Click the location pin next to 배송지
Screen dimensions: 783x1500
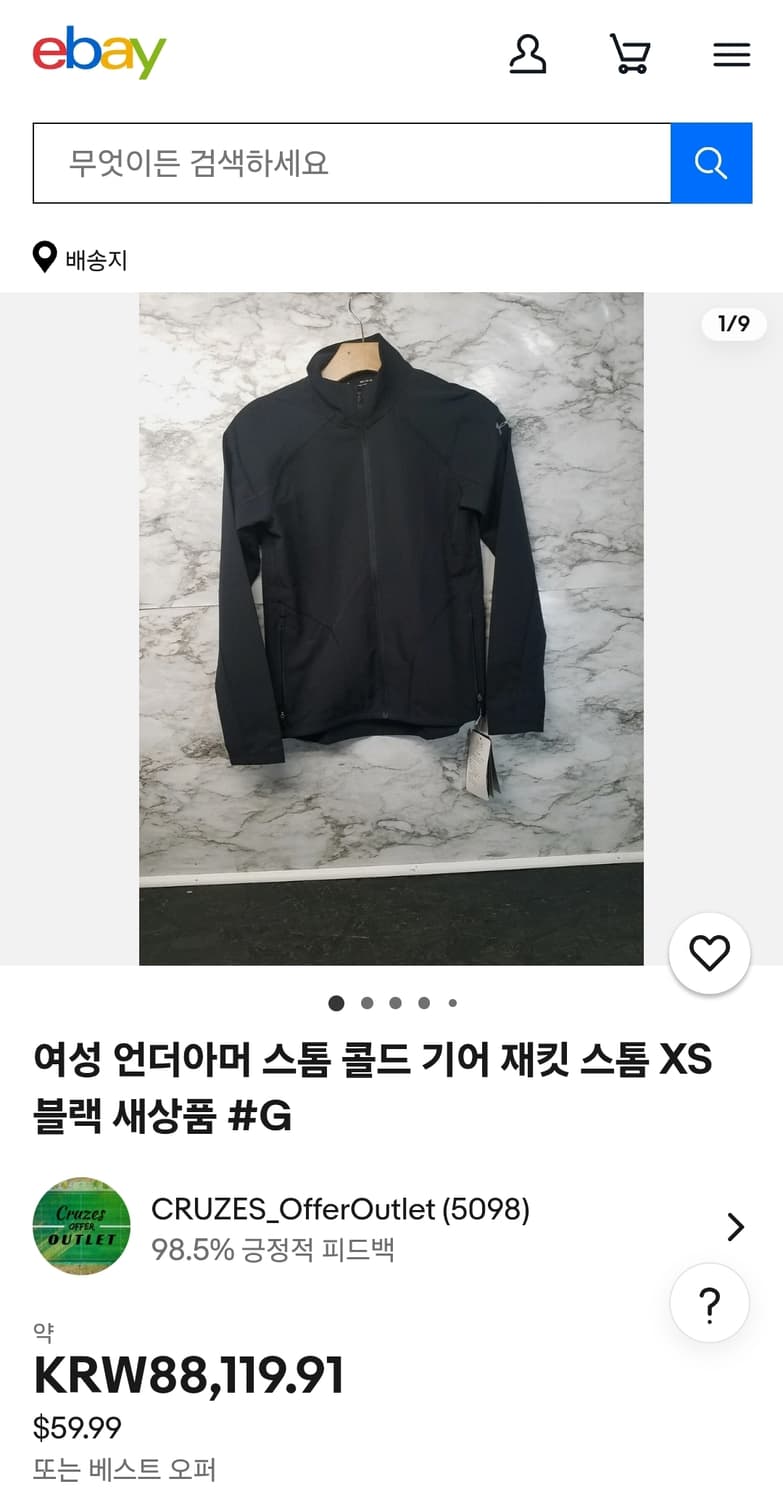pos(44,258)
